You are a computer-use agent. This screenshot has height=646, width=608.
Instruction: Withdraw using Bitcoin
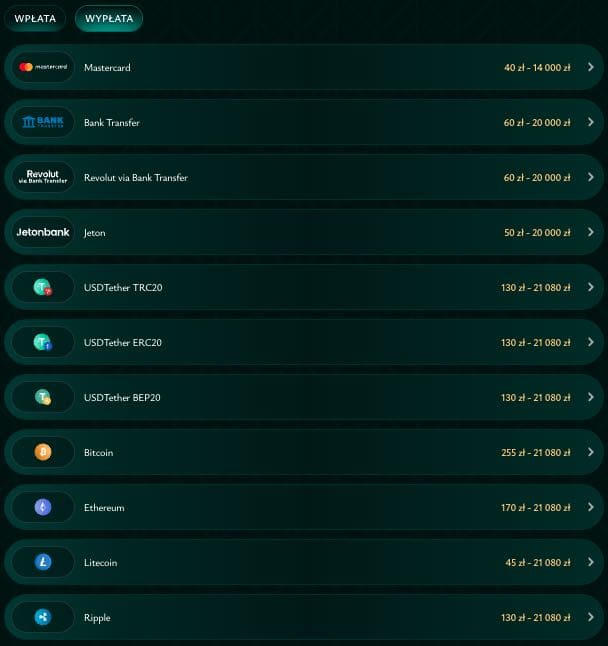304,452
